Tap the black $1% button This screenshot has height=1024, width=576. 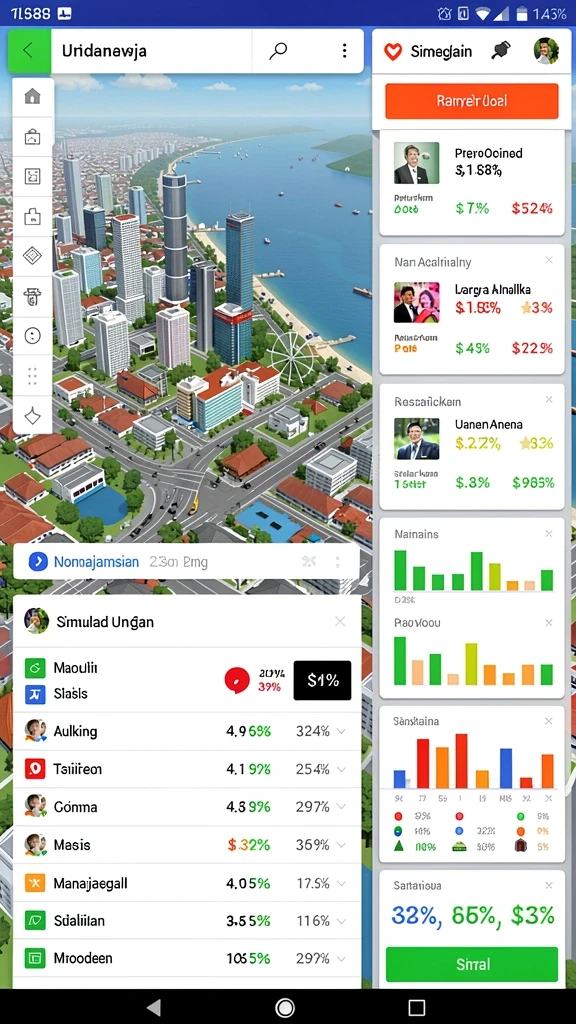click(x=323, y=680)
